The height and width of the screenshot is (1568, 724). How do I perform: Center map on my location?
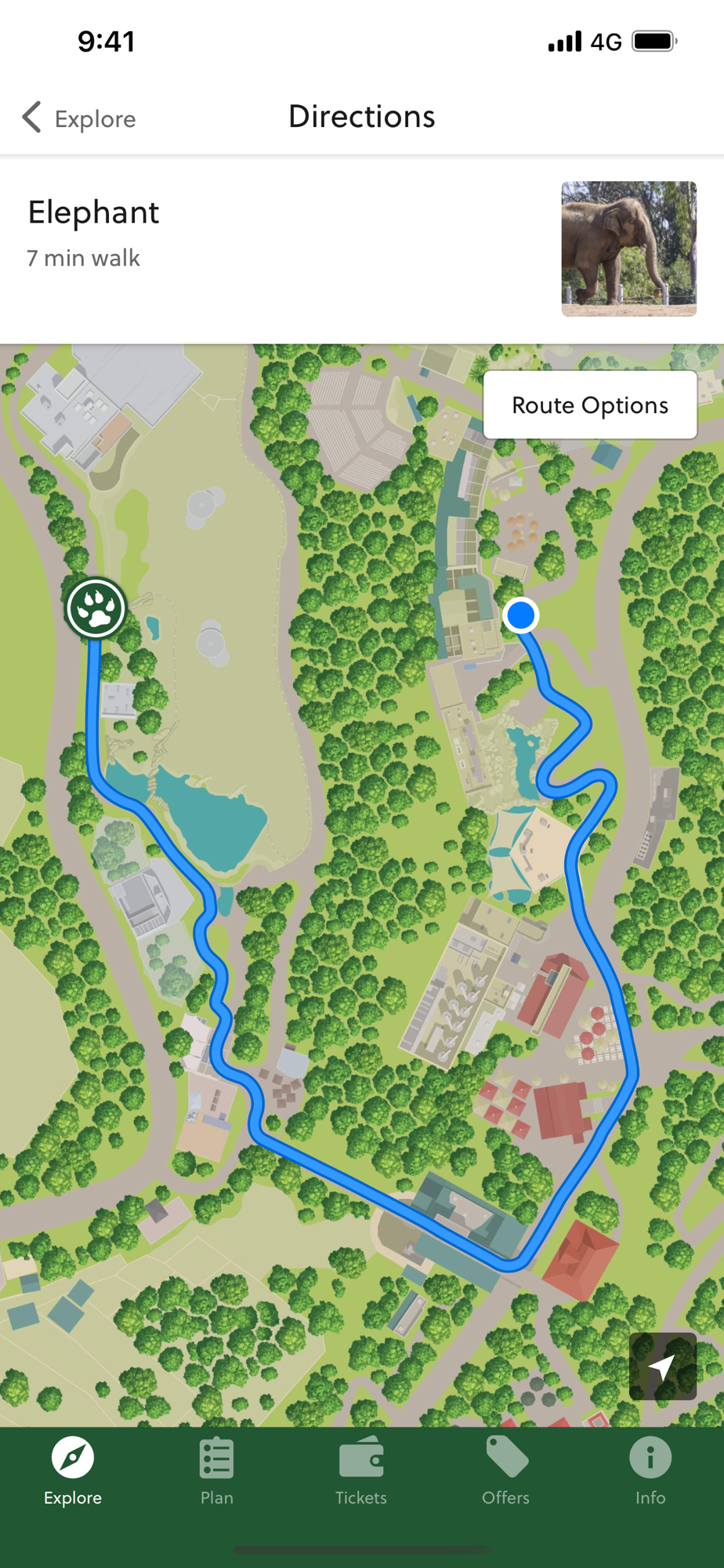[x=662, y=1367]
